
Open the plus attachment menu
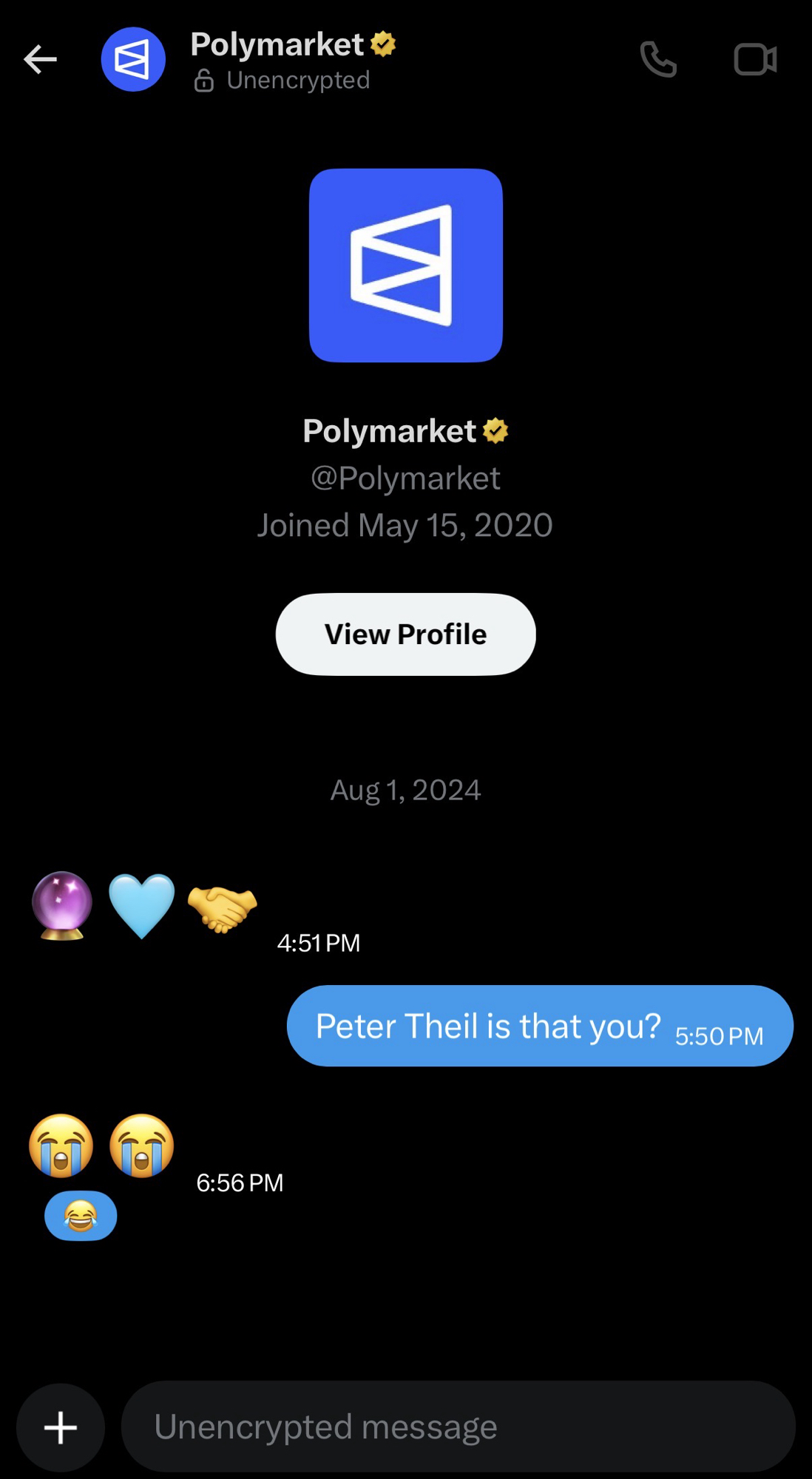click(x=61, y=1426)
